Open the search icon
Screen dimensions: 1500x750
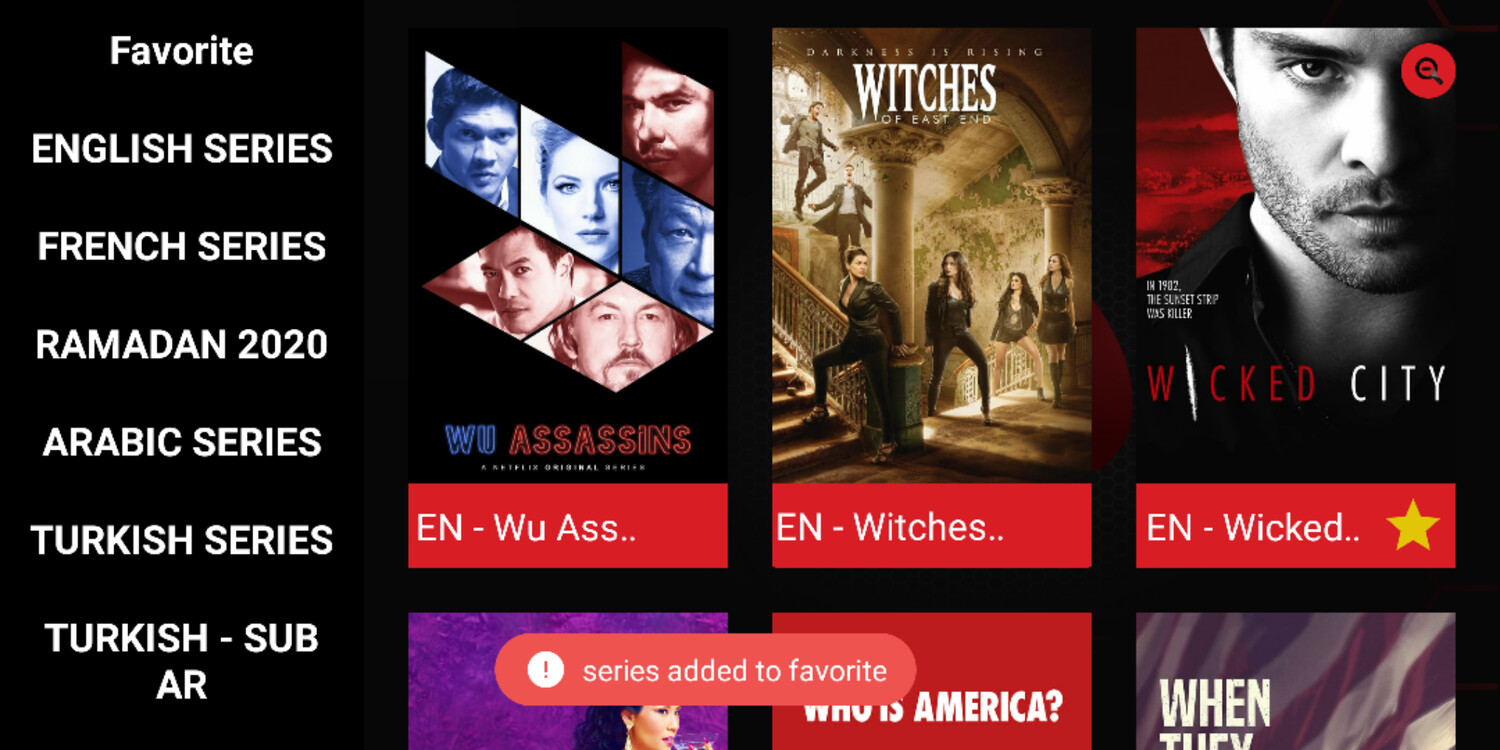coord(1428,70)
